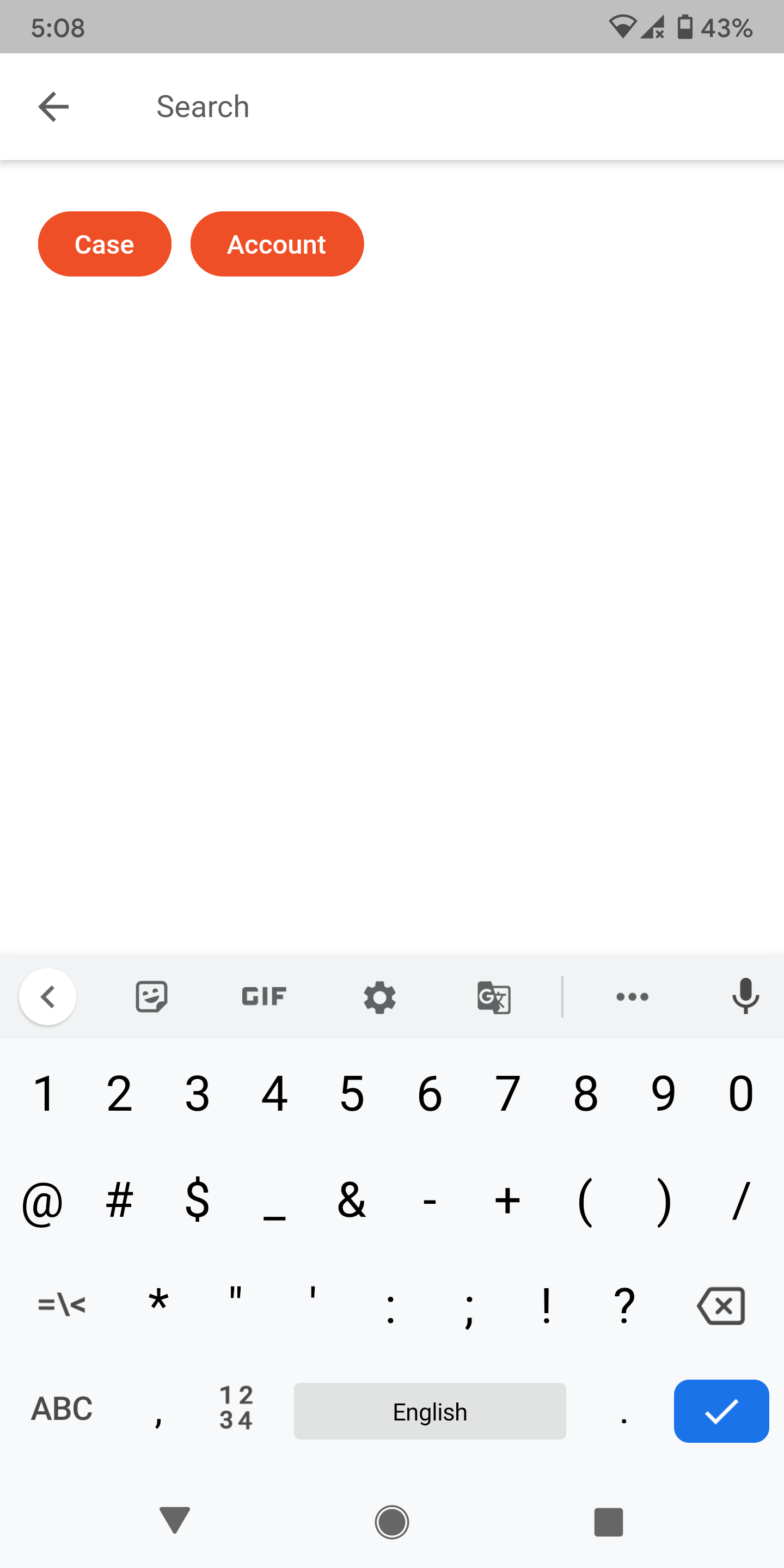Start voice input with the microphone
Viewport: 784px width, 1568px height.
[746, 996]
